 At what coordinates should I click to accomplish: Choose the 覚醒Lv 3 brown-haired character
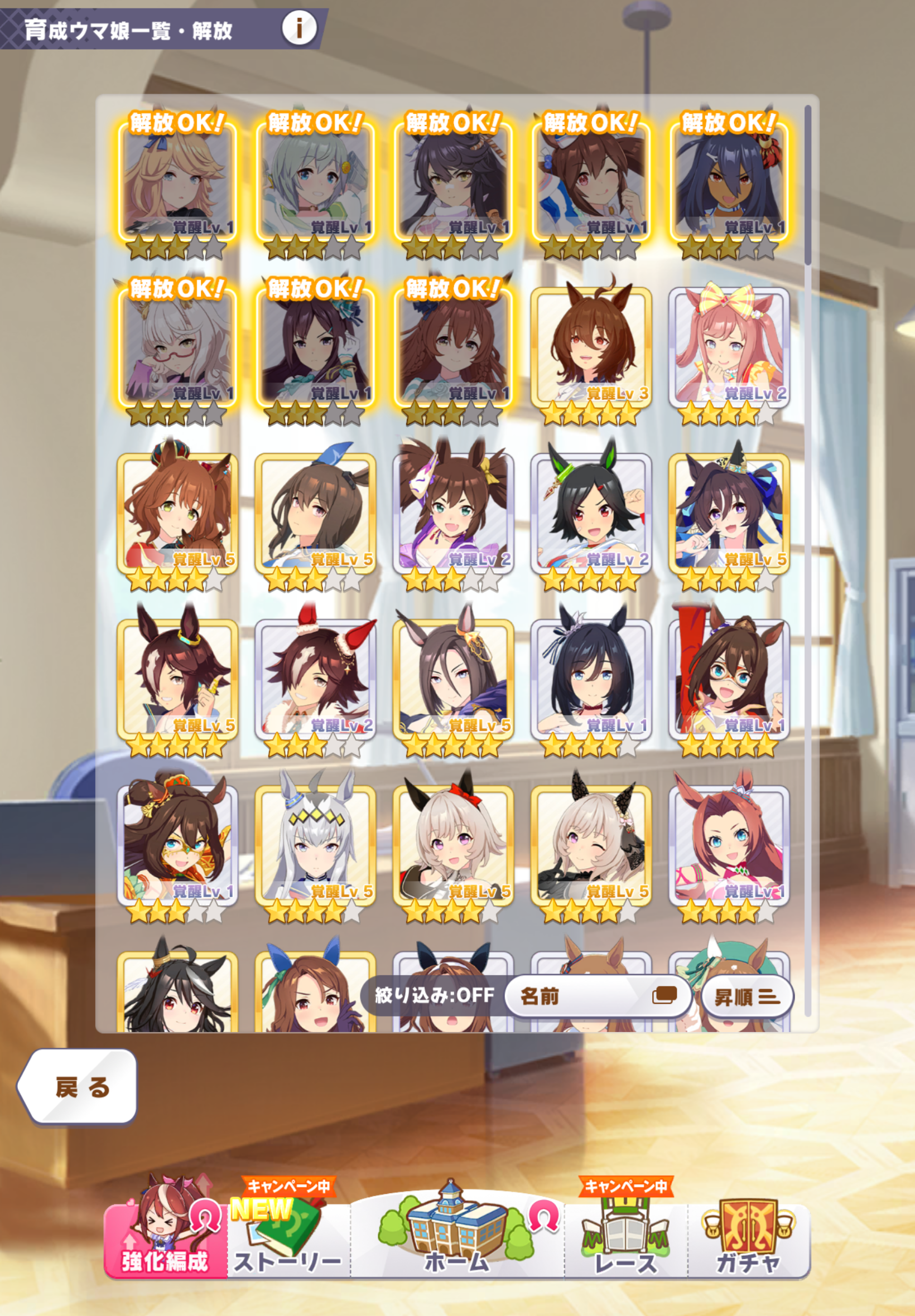coord(591,349)
